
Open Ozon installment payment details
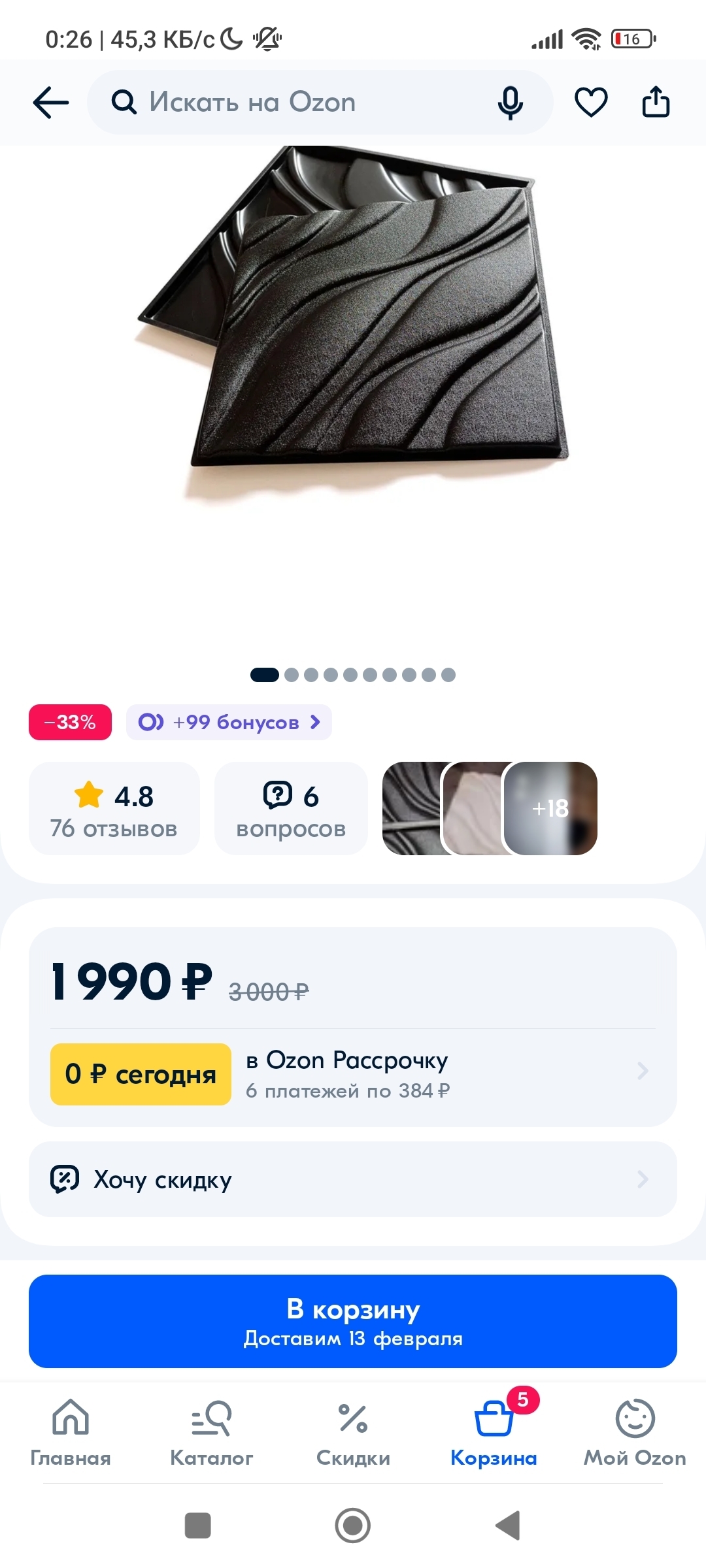[x=353, y=1075]
